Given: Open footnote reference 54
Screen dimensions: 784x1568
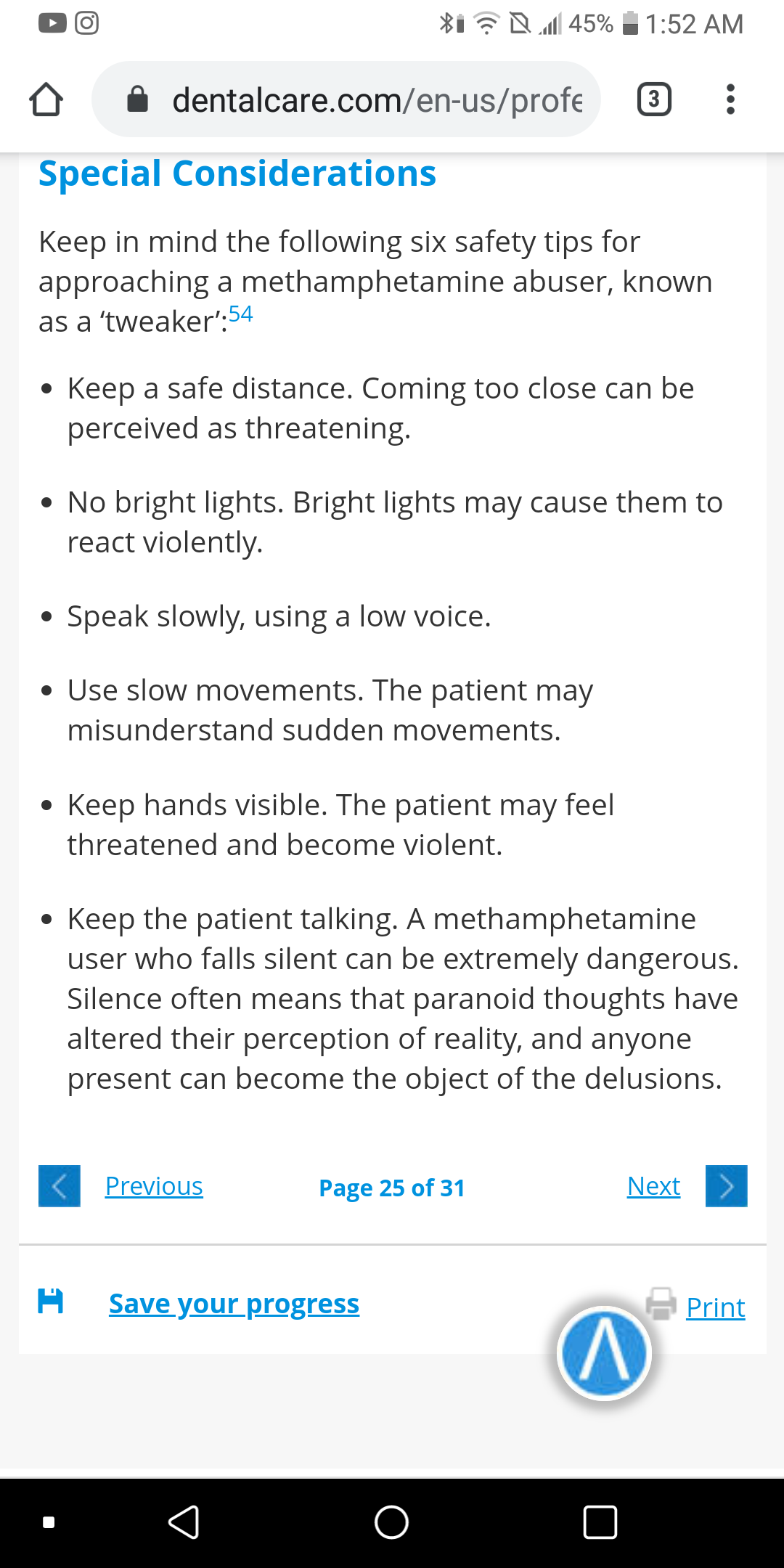Looking at the screenshot, I should pos(240,314).
